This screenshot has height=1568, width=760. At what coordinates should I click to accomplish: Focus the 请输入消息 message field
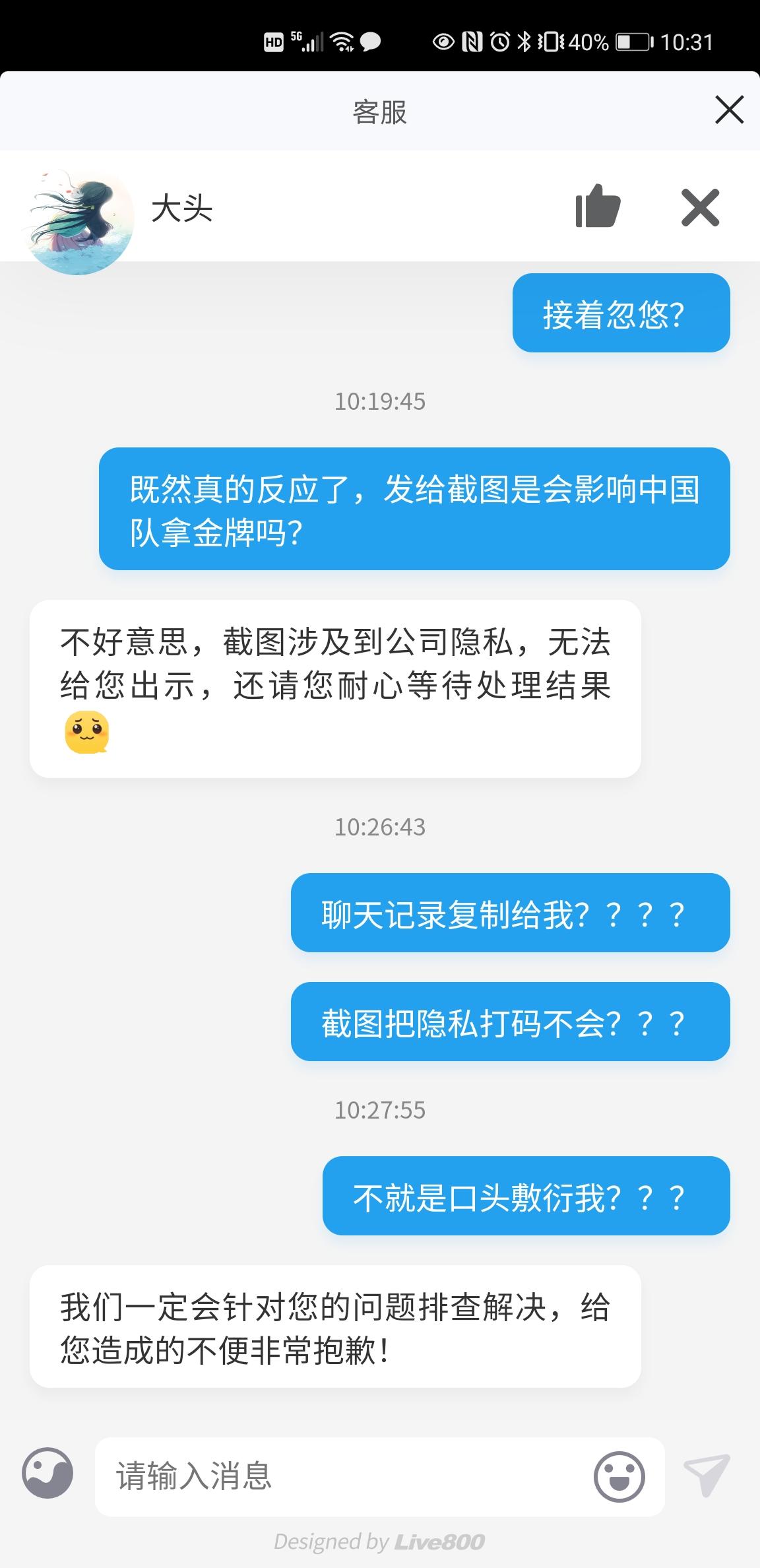point(343,1476)
